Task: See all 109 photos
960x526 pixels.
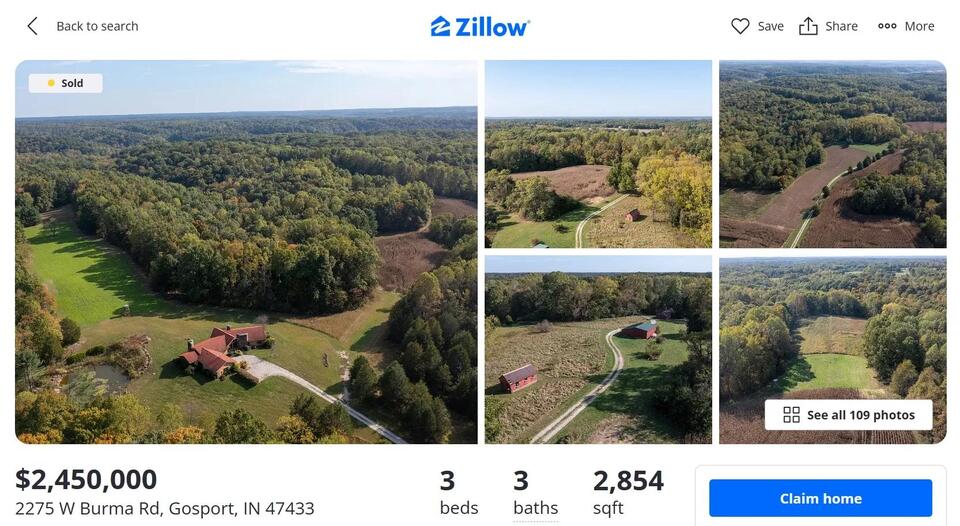Action: [x=848, y=415]
